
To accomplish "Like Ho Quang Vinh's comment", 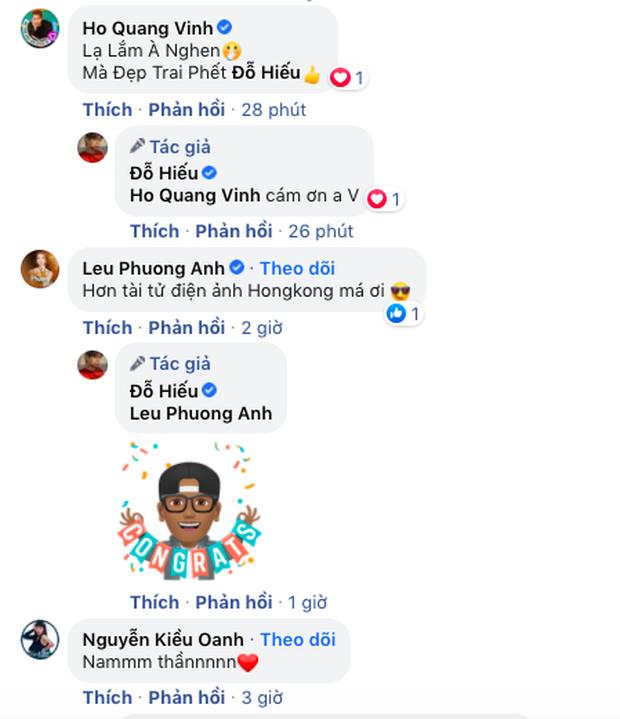I will (x=107, y=109).
